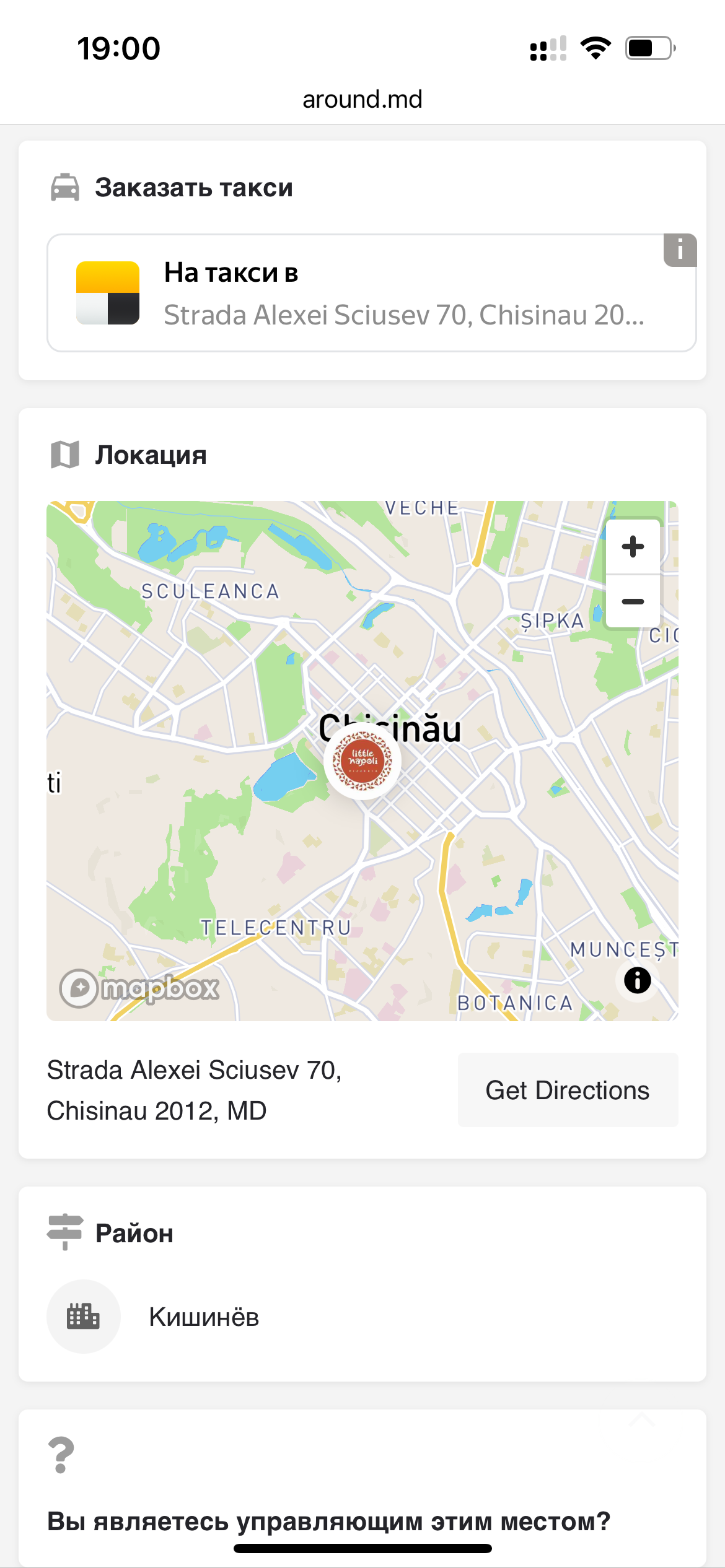This screenshot has height=1568, width=725.
Task: Open the taxi card to Strada Alexei Sciusev 70
Action: coord(371,293)
